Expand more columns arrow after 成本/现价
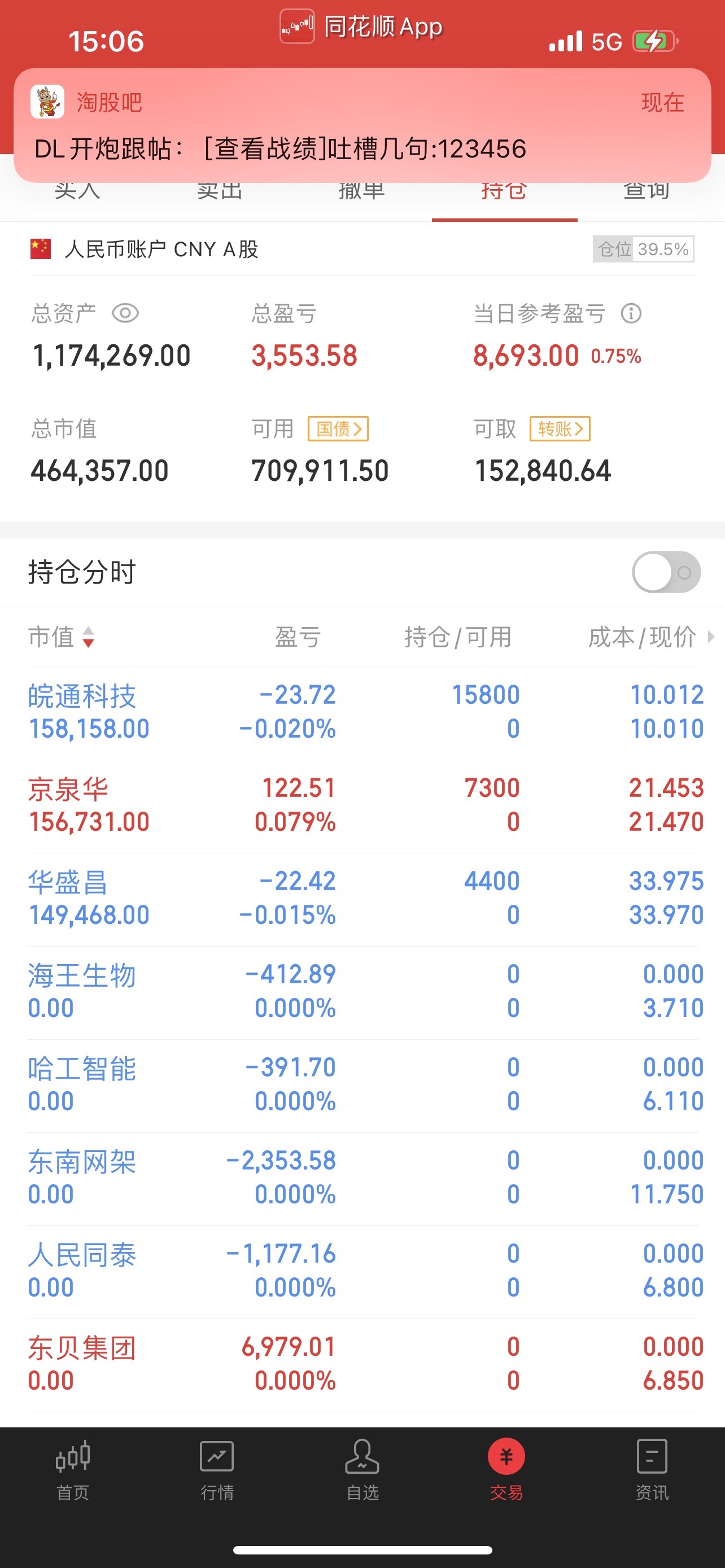The height and width of the screenshot is (1568, 725). [710, 637]
